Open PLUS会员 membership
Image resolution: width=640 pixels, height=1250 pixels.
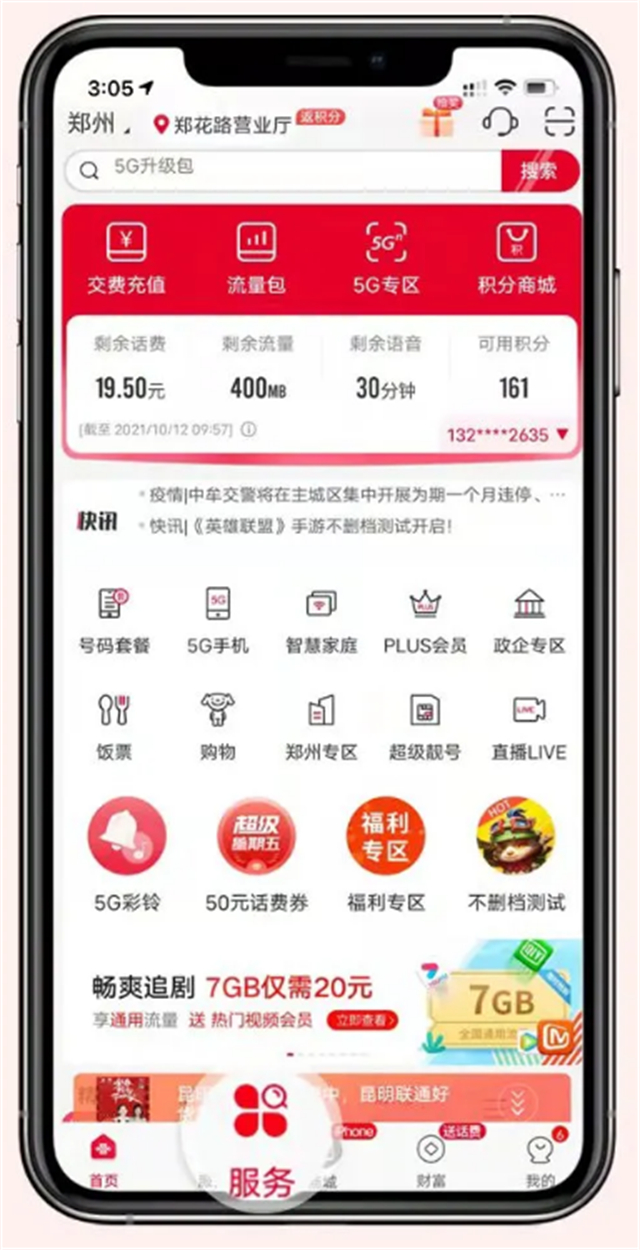point(425,620)
